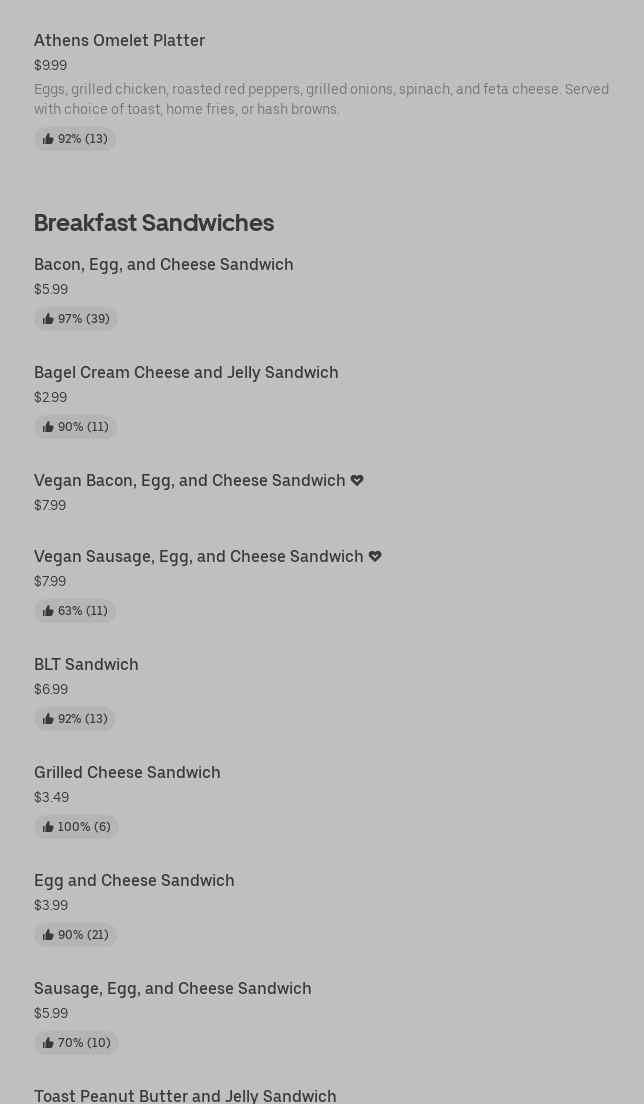
Task: Open Toast Peanut Butter and Jelly Sandwich
Action: 185,1095
